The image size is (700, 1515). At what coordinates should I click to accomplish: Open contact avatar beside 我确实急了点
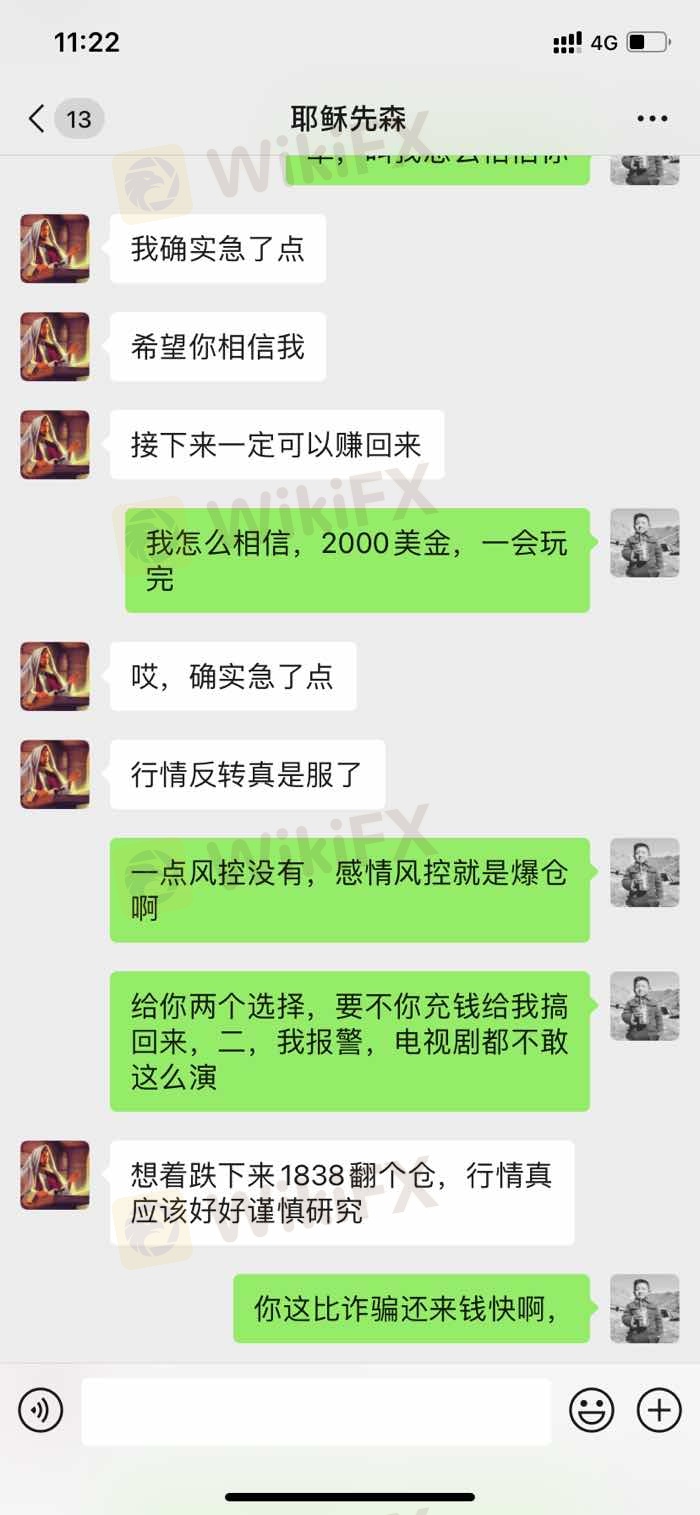(55, 248)
